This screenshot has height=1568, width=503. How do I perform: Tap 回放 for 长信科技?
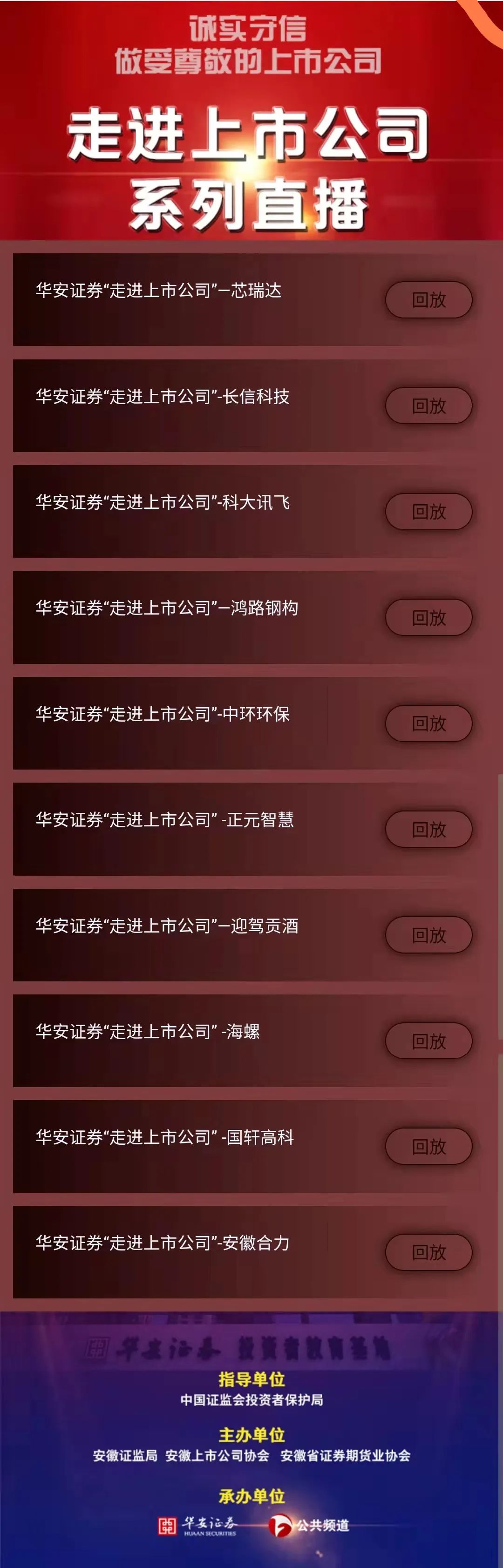pyautogui.click(x=428, y=406)
